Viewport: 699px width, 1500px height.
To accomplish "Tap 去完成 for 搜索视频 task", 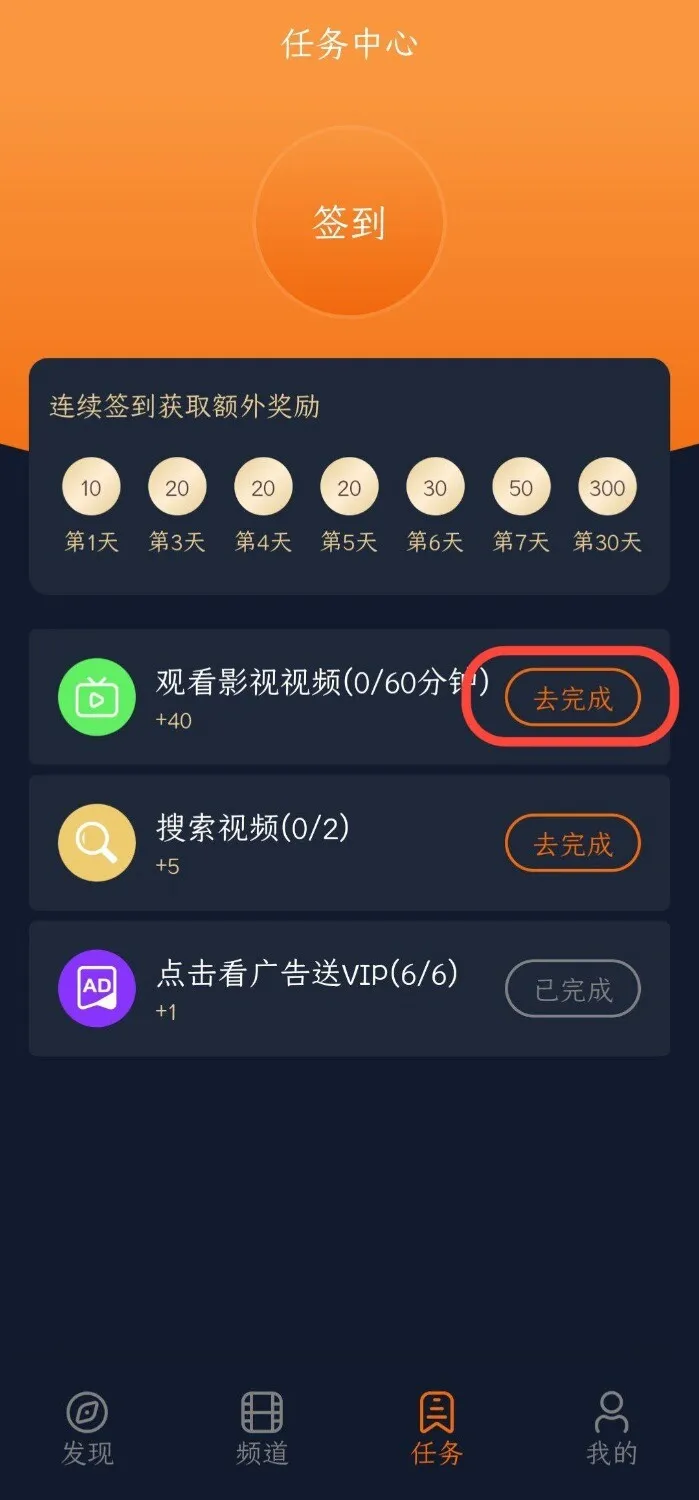I will (572, 844).
